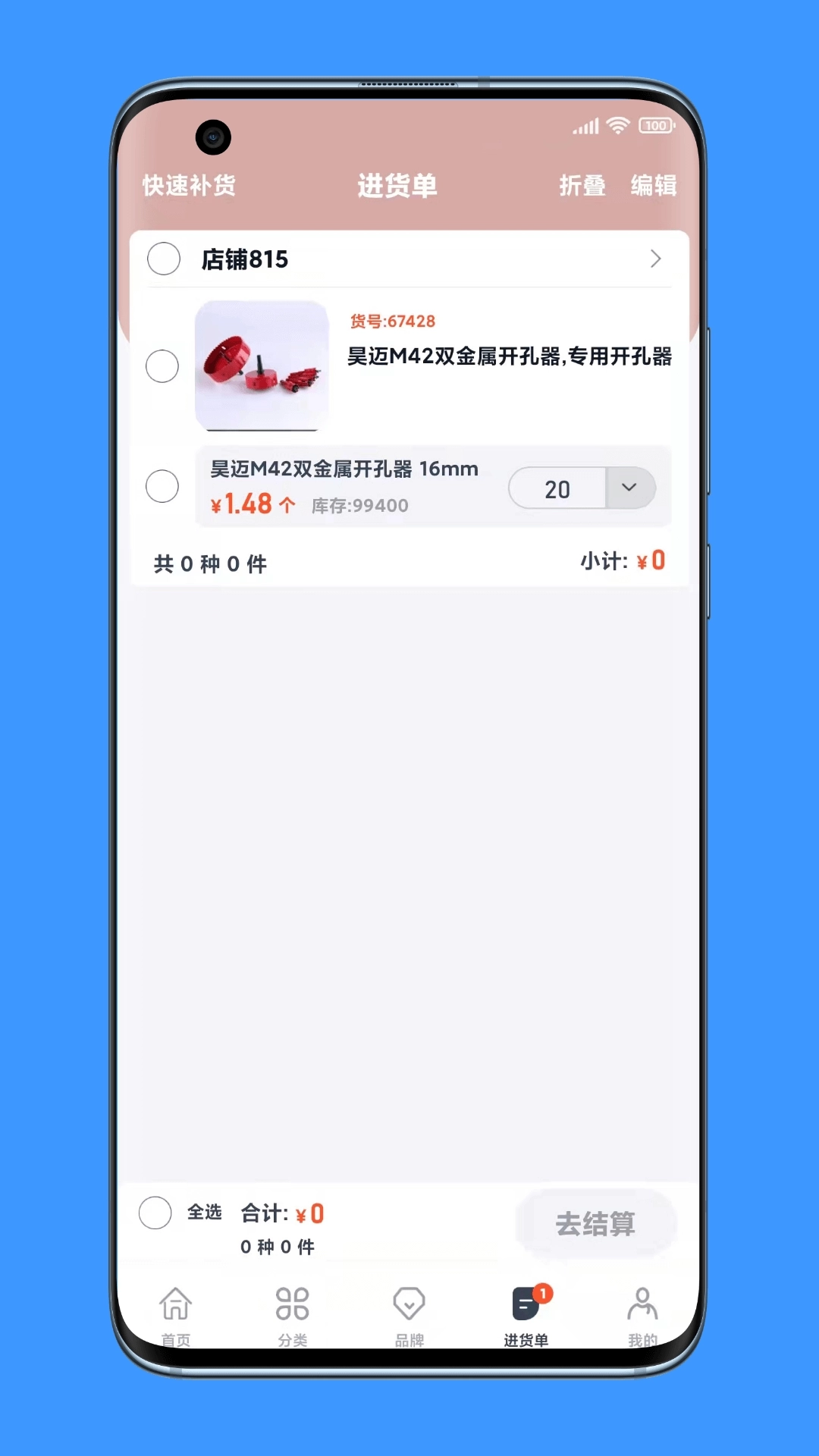Open 快速补货 quick restock
This screenshot has width=819, height=1456.
pos(189,185)
